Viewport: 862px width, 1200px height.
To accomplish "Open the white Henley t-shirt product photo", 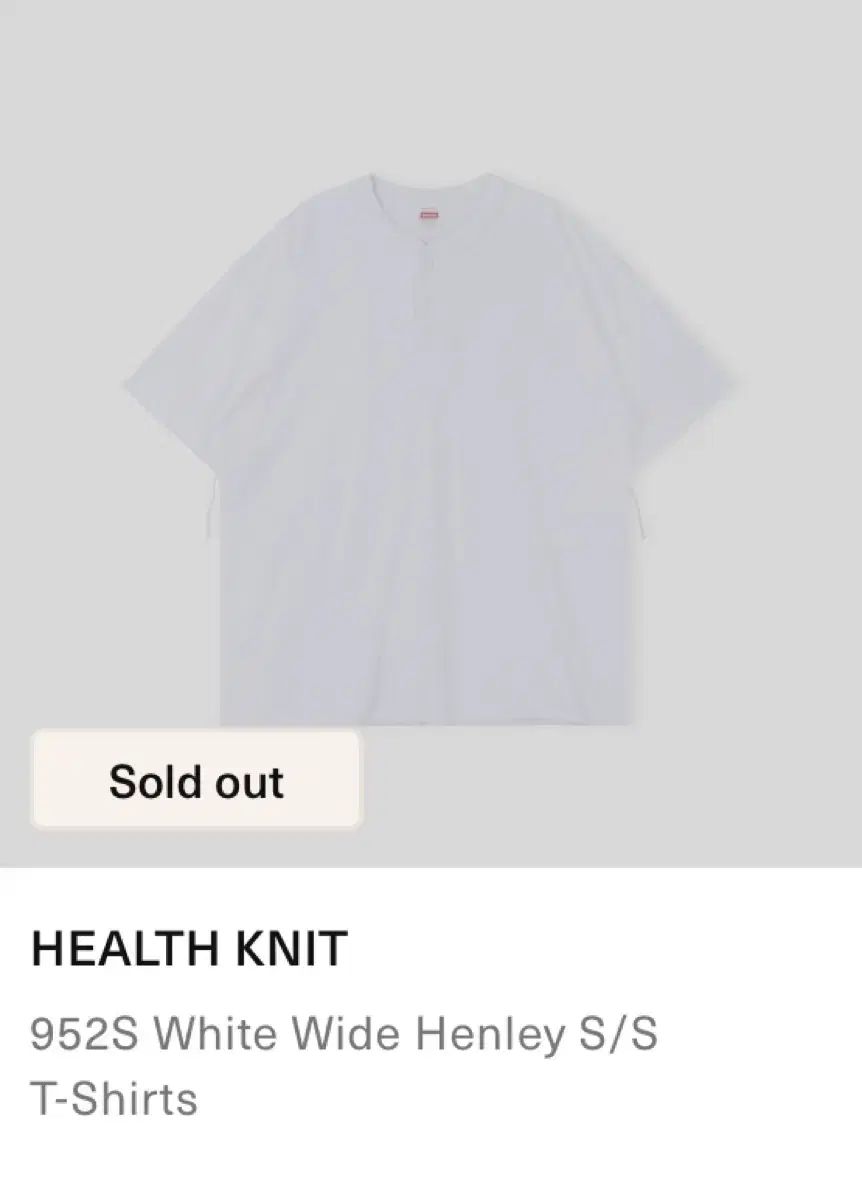I will (x=430, y=440).
